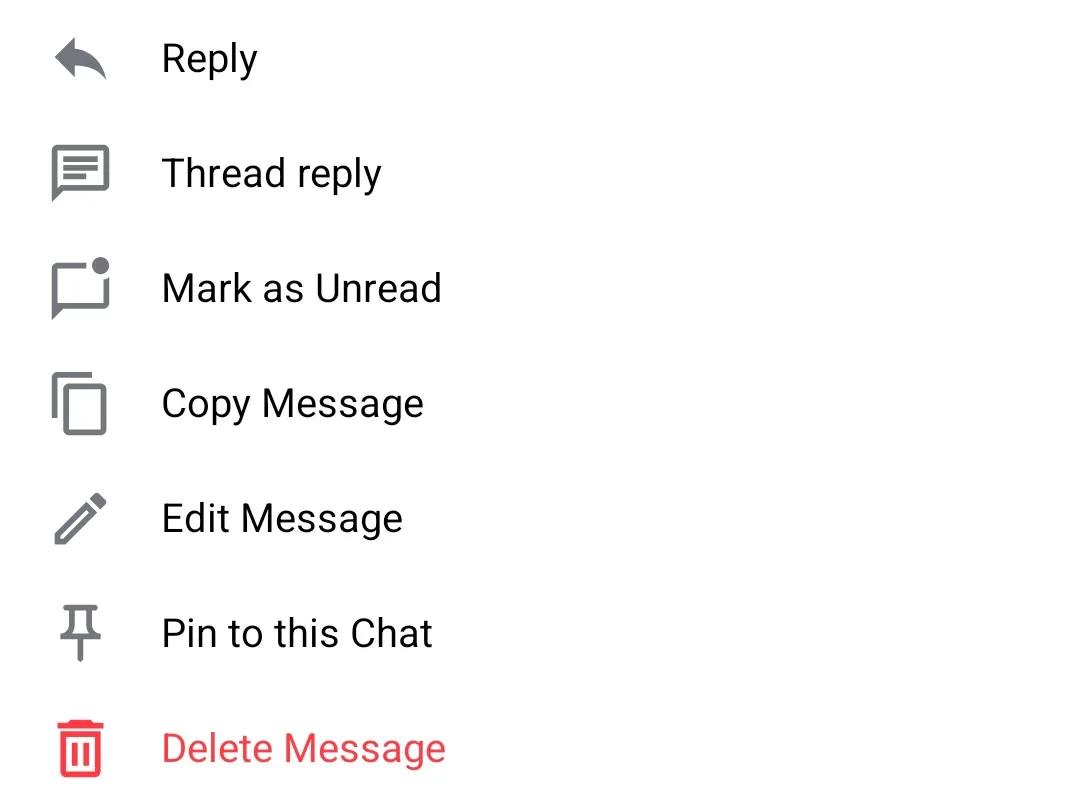Choose Thread reply
The height and width of the screenshot is (804, 1080).
[271, 174]
